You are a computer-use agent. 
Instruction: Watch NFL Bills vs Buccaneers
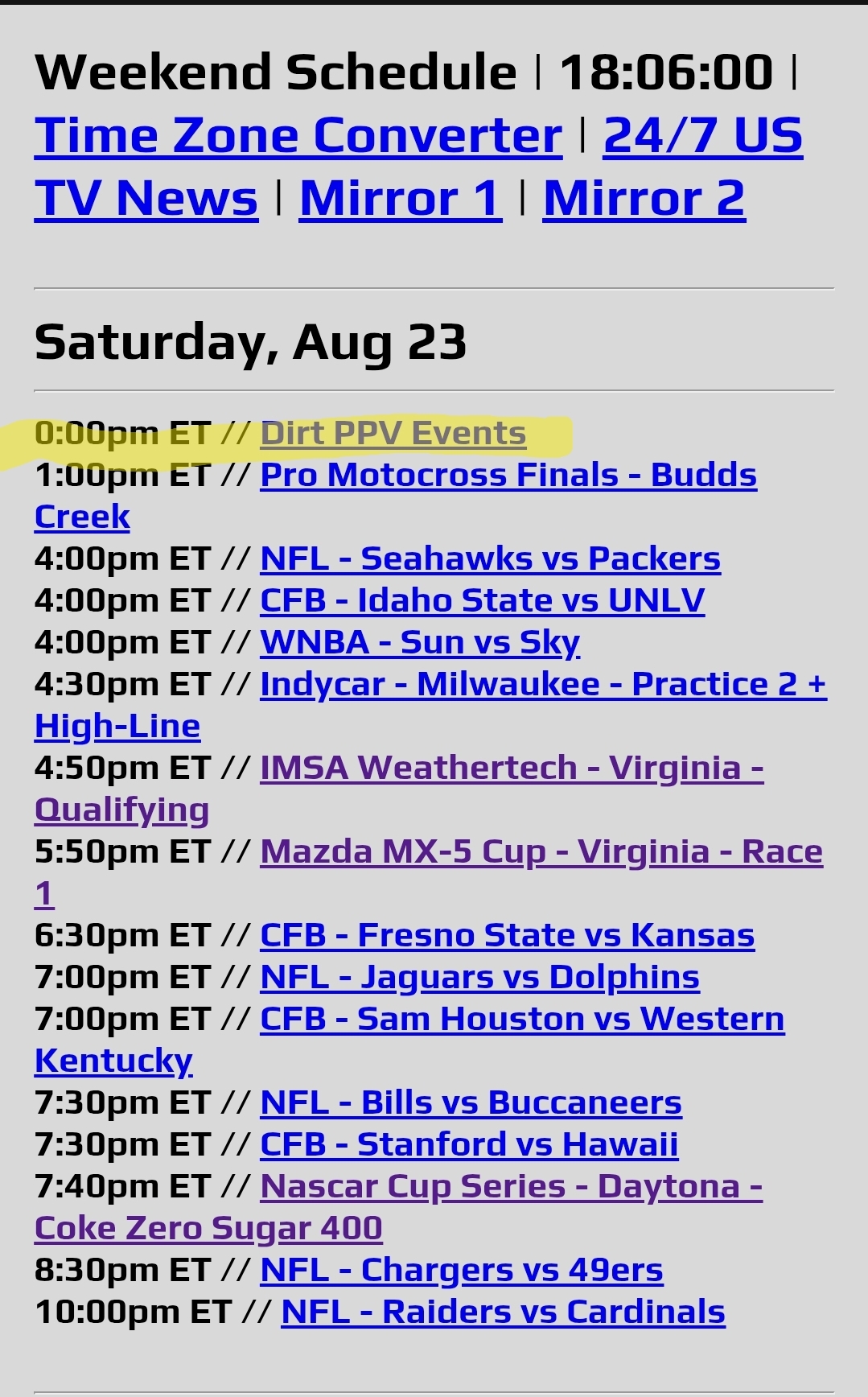click(471, 1102)
